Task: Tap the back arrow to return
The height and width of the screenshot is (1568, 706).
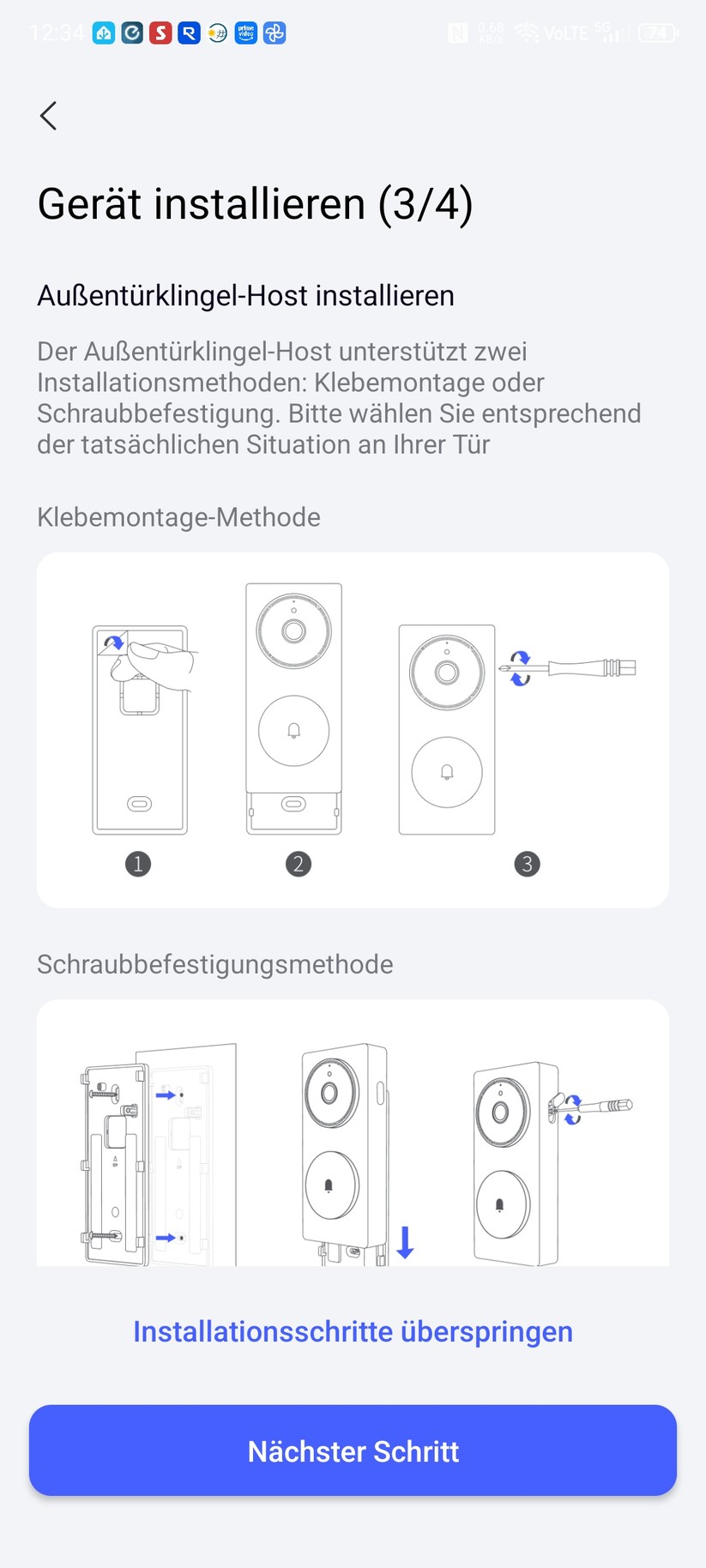Action: click(x=48, y=115)
